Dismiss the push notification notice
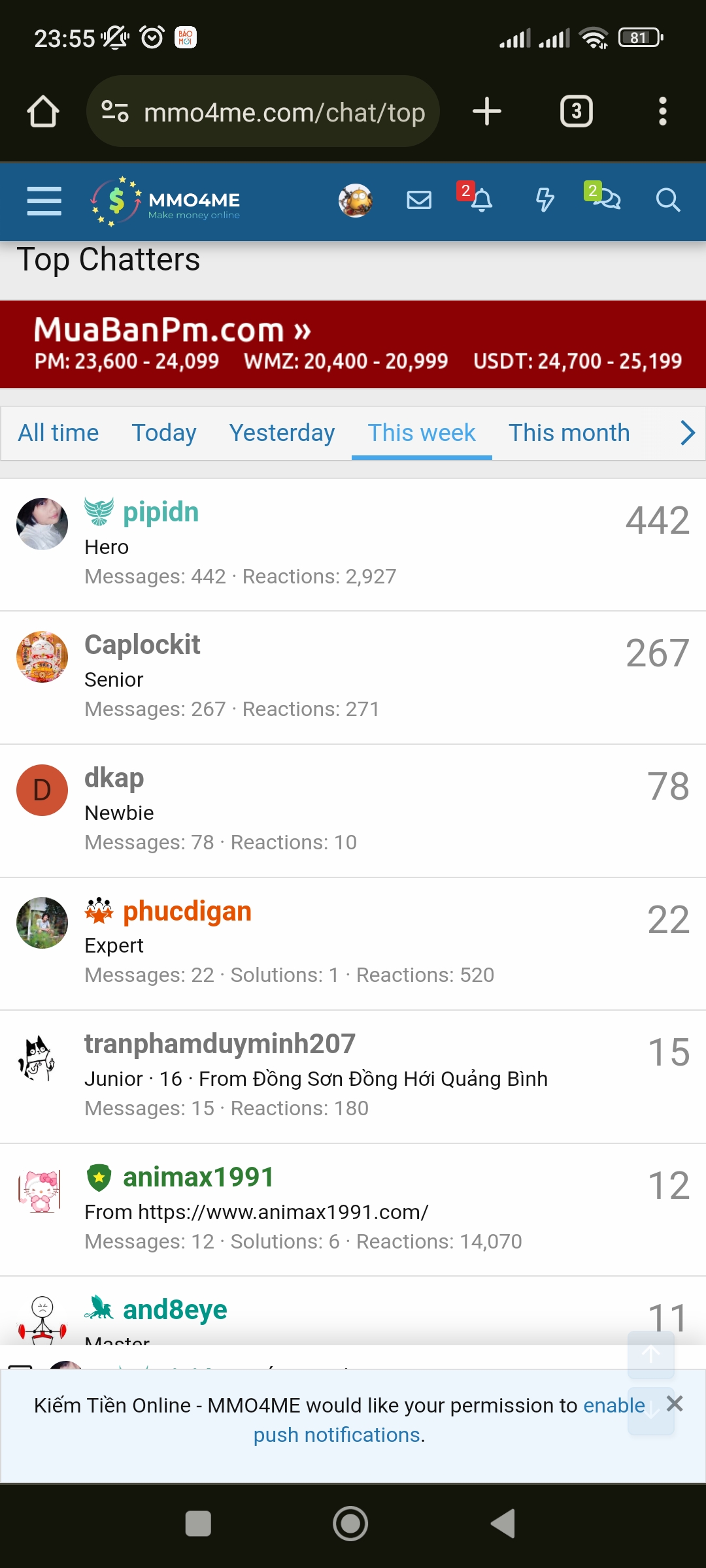The width and height of the screenshot is (706, 1568). [x=675, y=1403]
